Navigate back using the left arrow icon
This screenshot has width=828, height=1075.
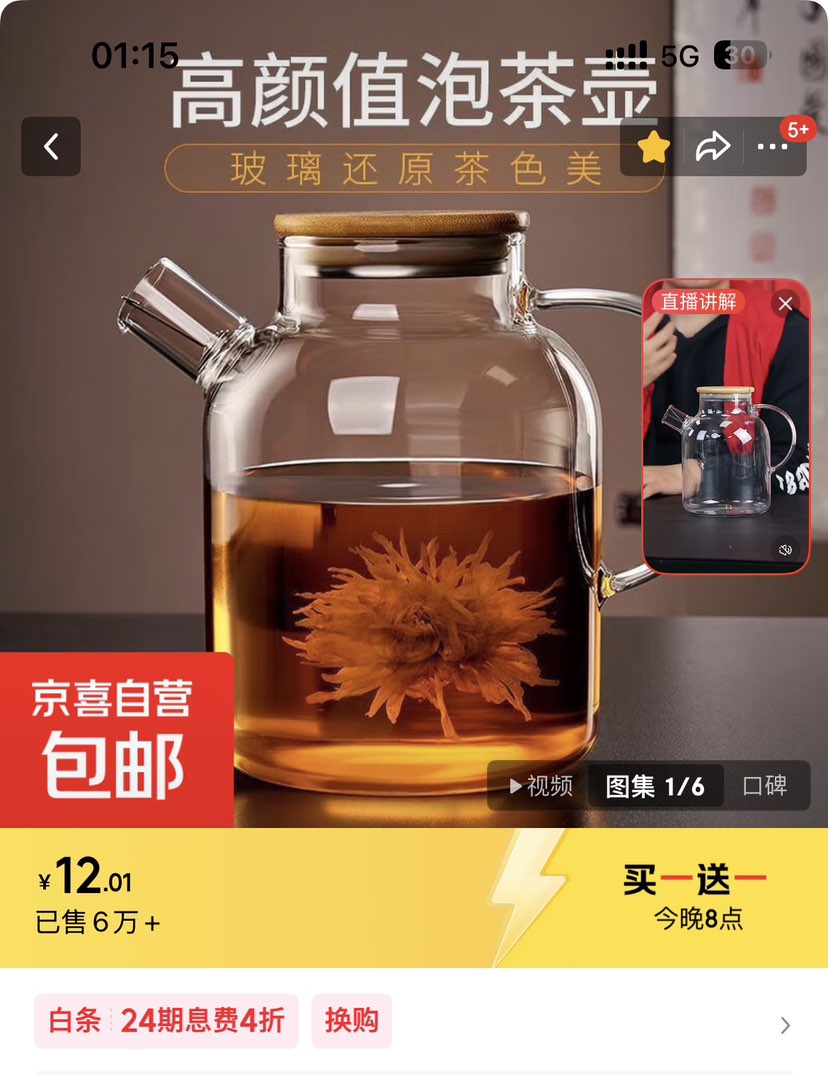52,146
